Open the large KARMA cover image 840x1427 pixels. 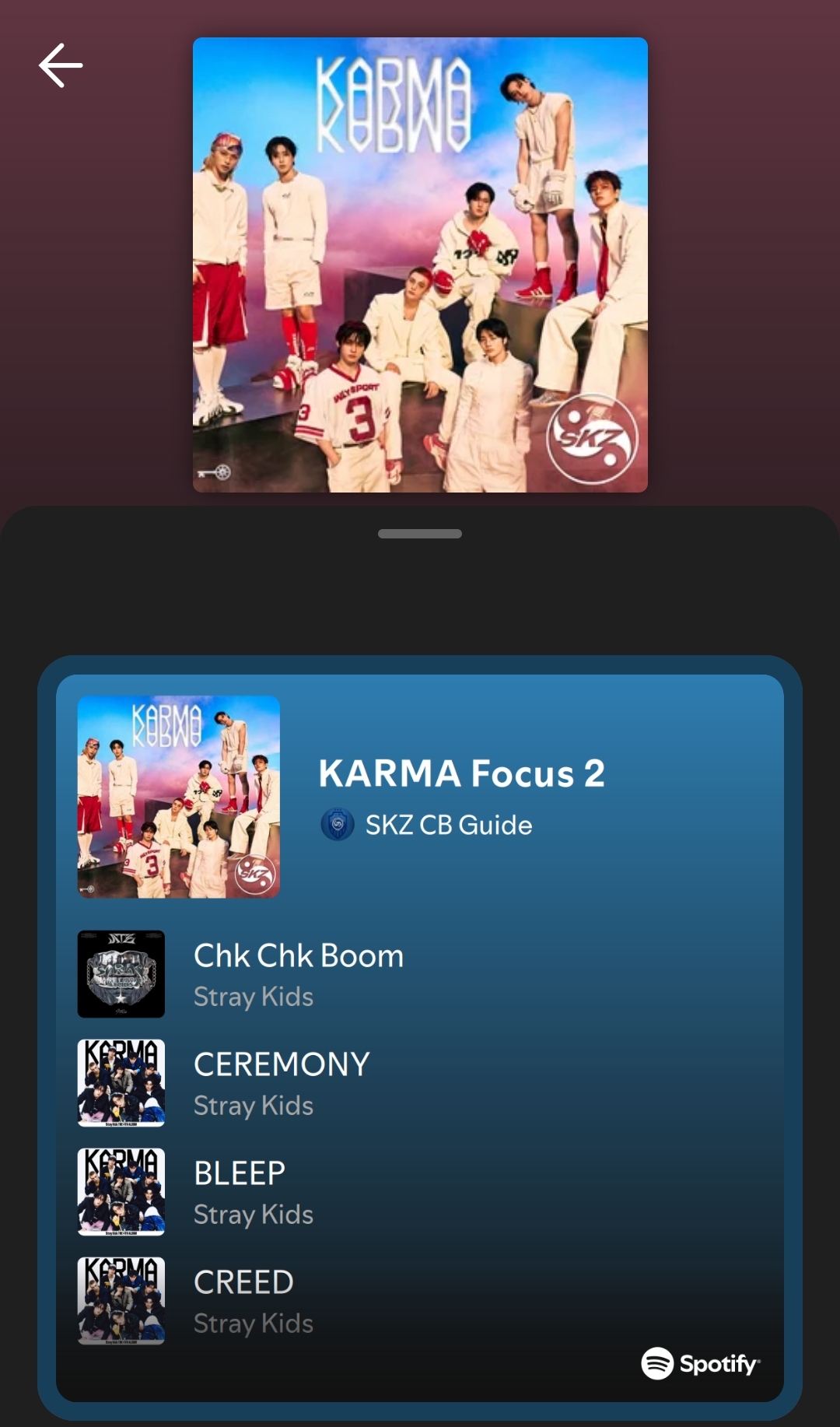pos(420,265)
